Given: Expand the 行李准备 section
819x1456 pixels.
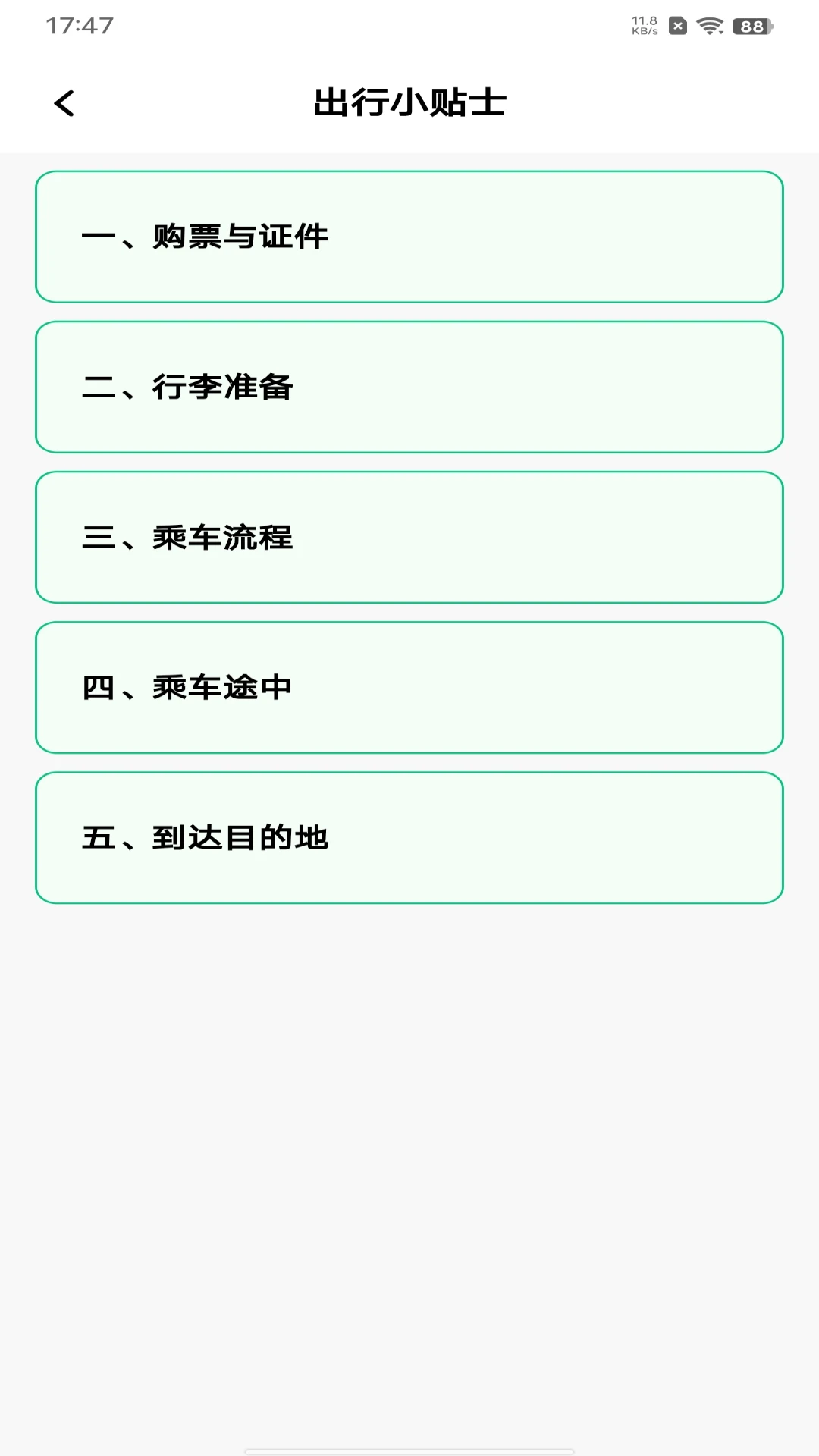Looking at the screenshot, I should 409,386.
